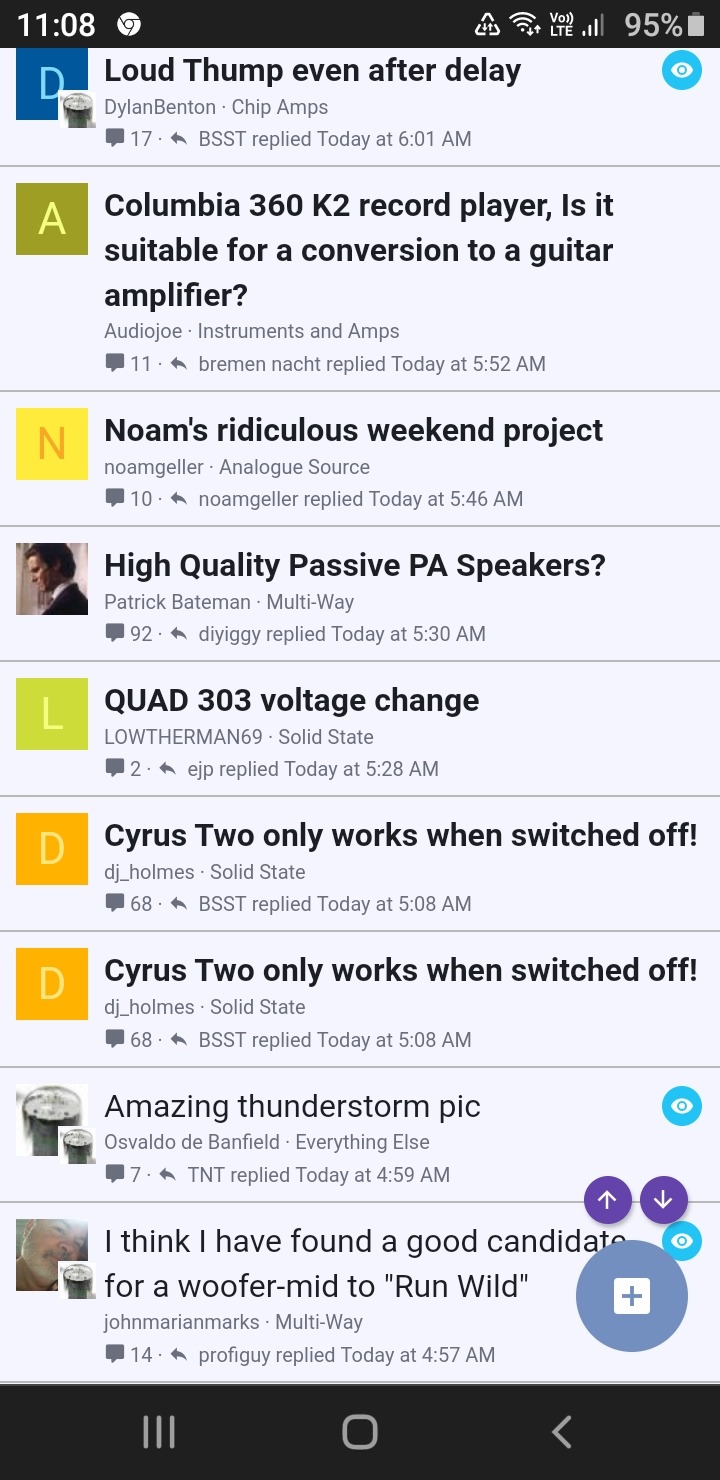View Patrick Bateman's avatar profile
720x1480 pixels.
52,579
